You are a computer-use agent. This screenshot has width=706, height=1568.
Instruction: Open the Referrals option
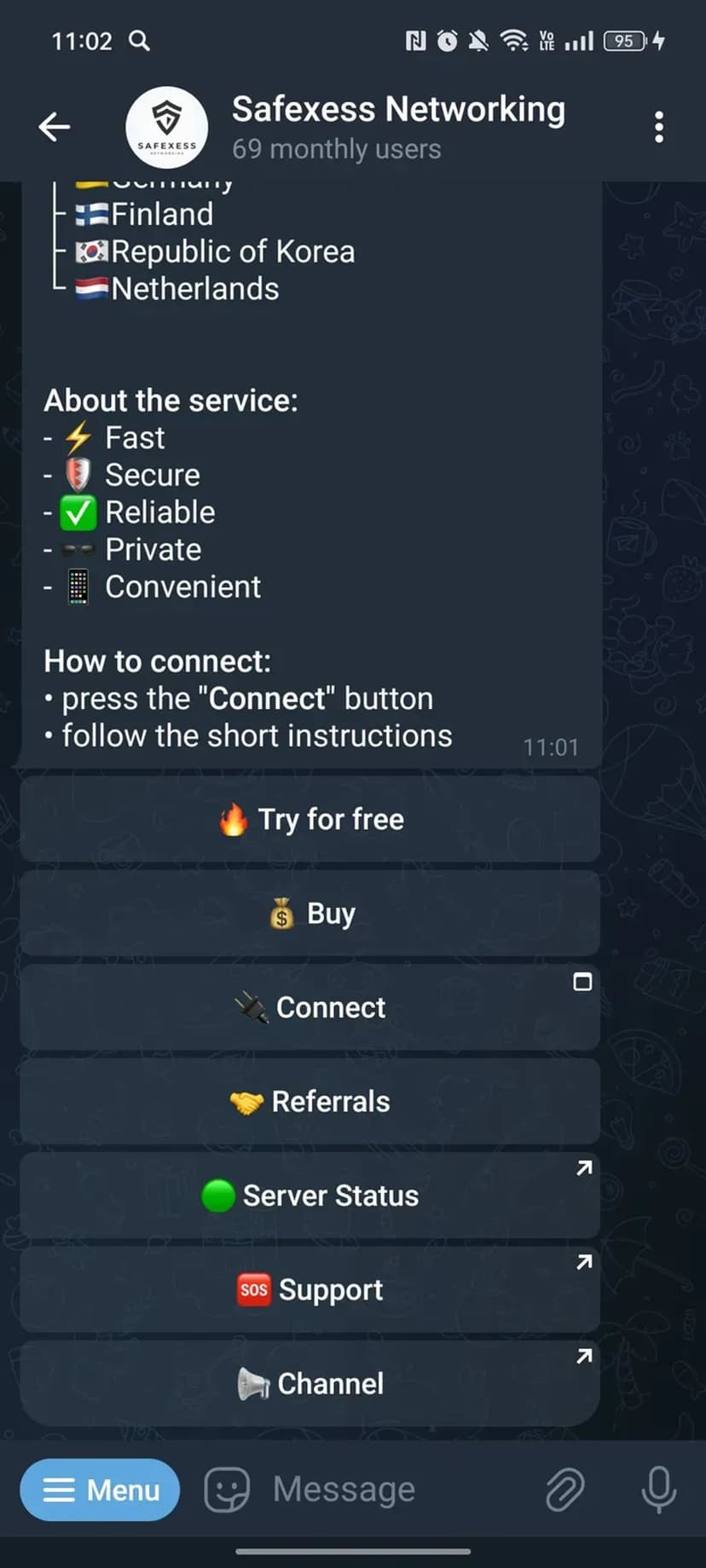click(310, 1101)
